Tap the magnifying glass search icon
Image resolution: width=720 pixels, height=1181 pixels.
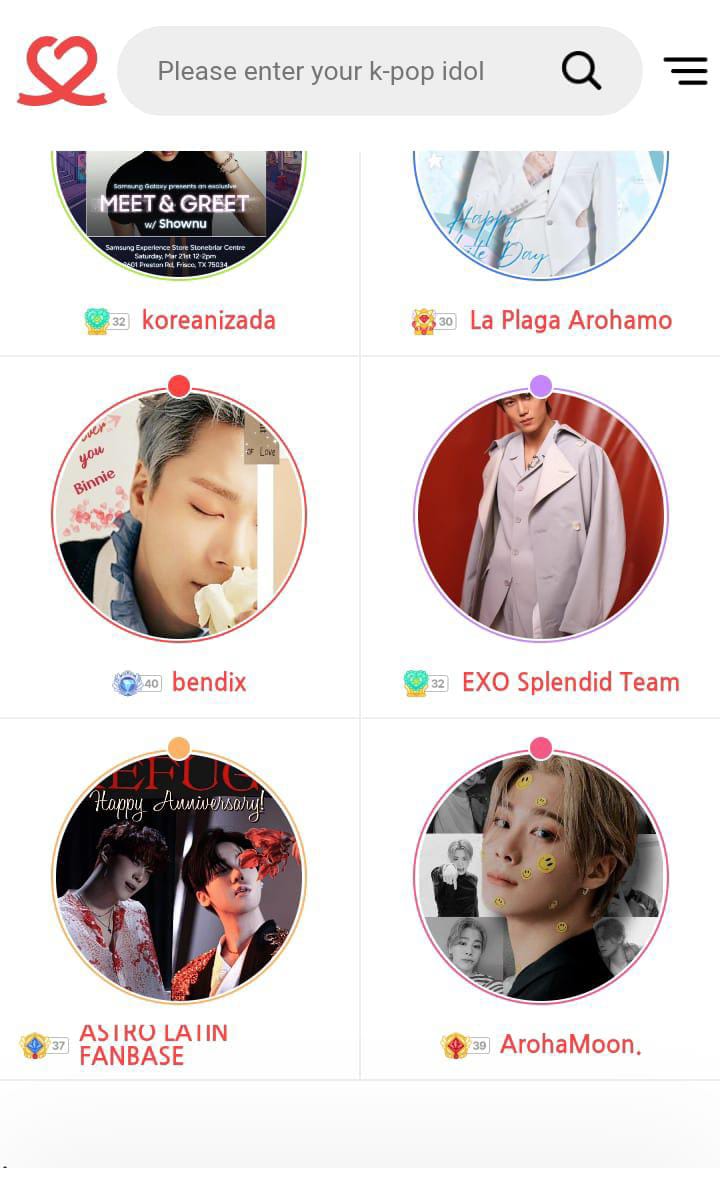click(581, 71)
